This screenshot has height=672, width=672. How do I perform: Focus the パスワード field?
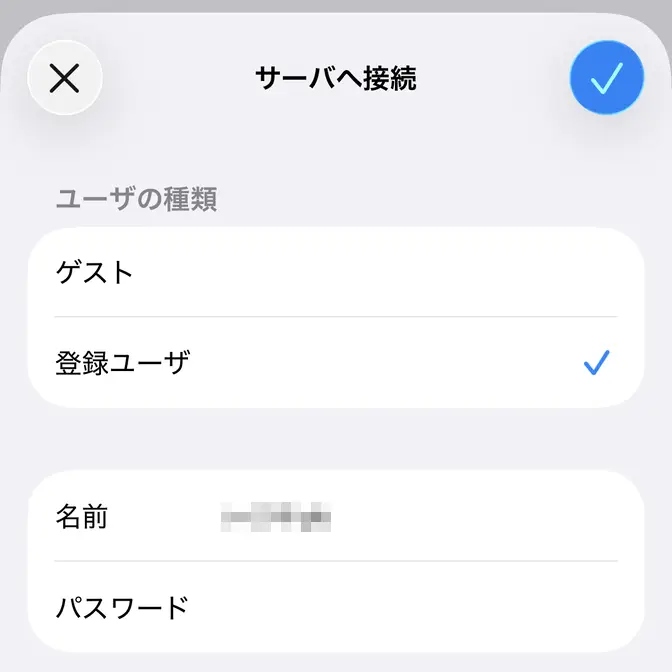pyautogui.click(x=400, y=606)
